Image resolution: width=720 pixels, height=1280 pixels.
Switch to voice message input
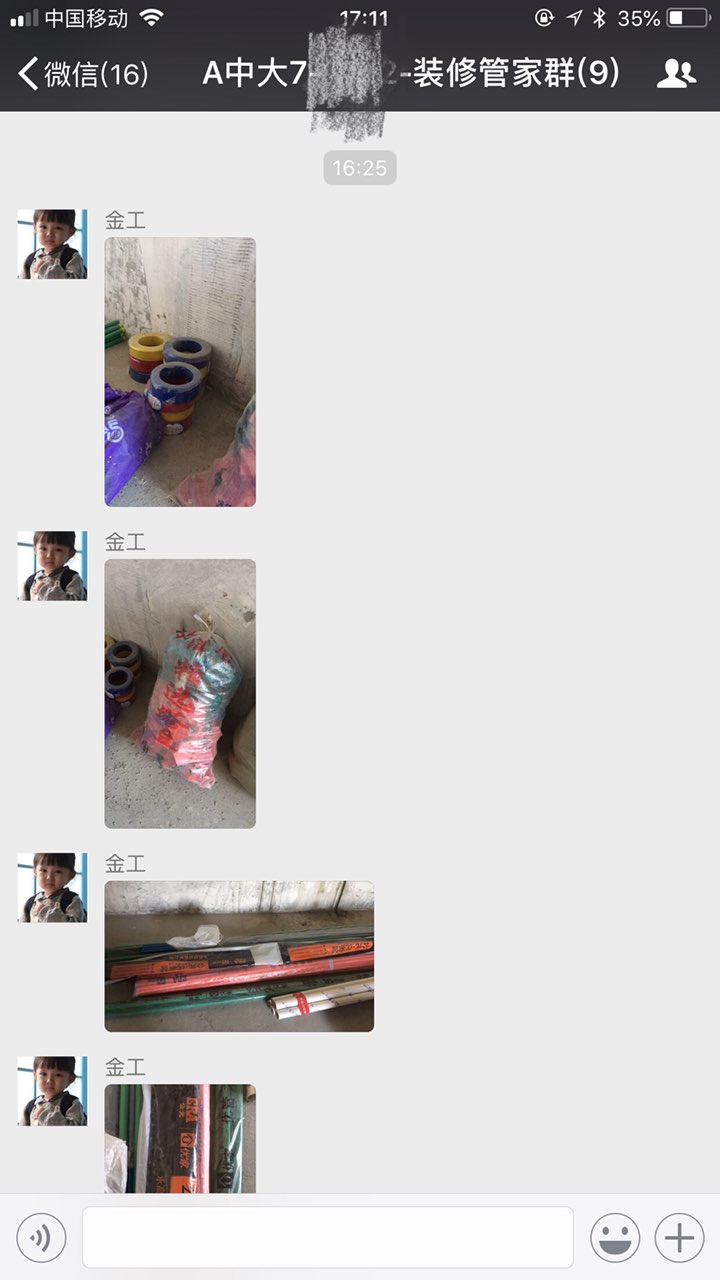(41, 1238)
